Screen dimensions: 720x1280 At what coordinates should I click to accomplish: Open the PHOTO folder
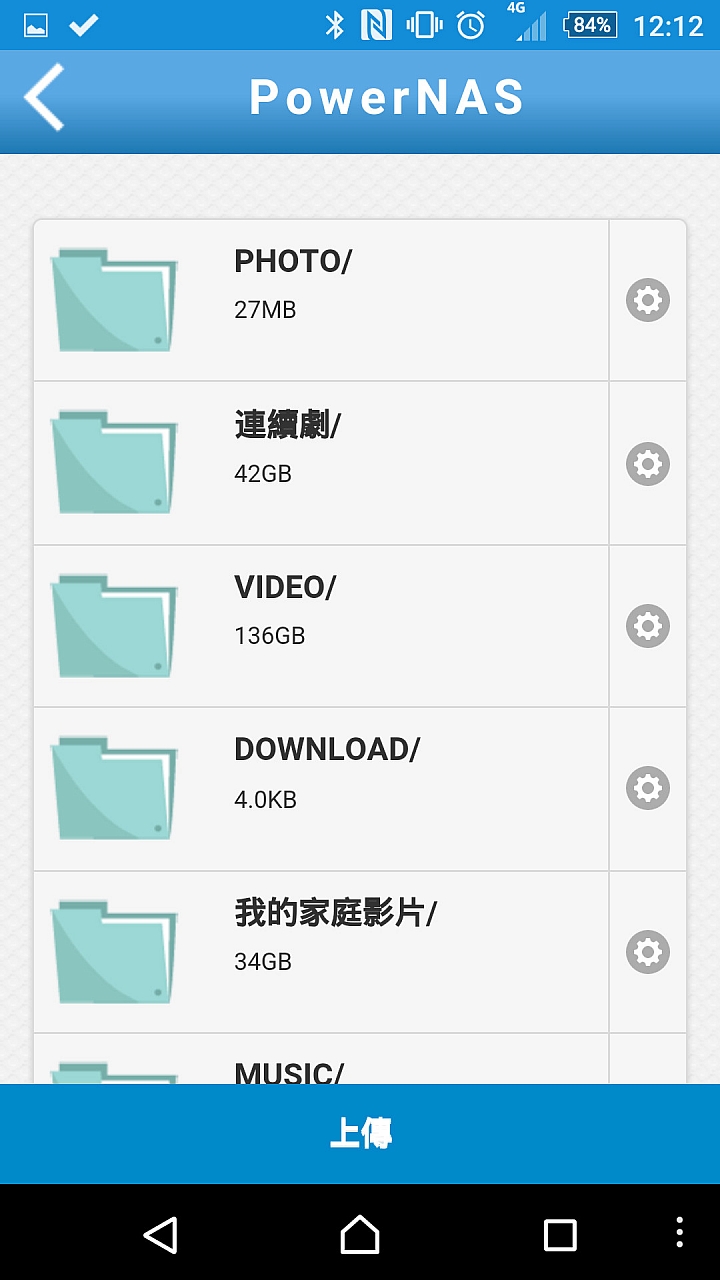(x=321, y=300)
